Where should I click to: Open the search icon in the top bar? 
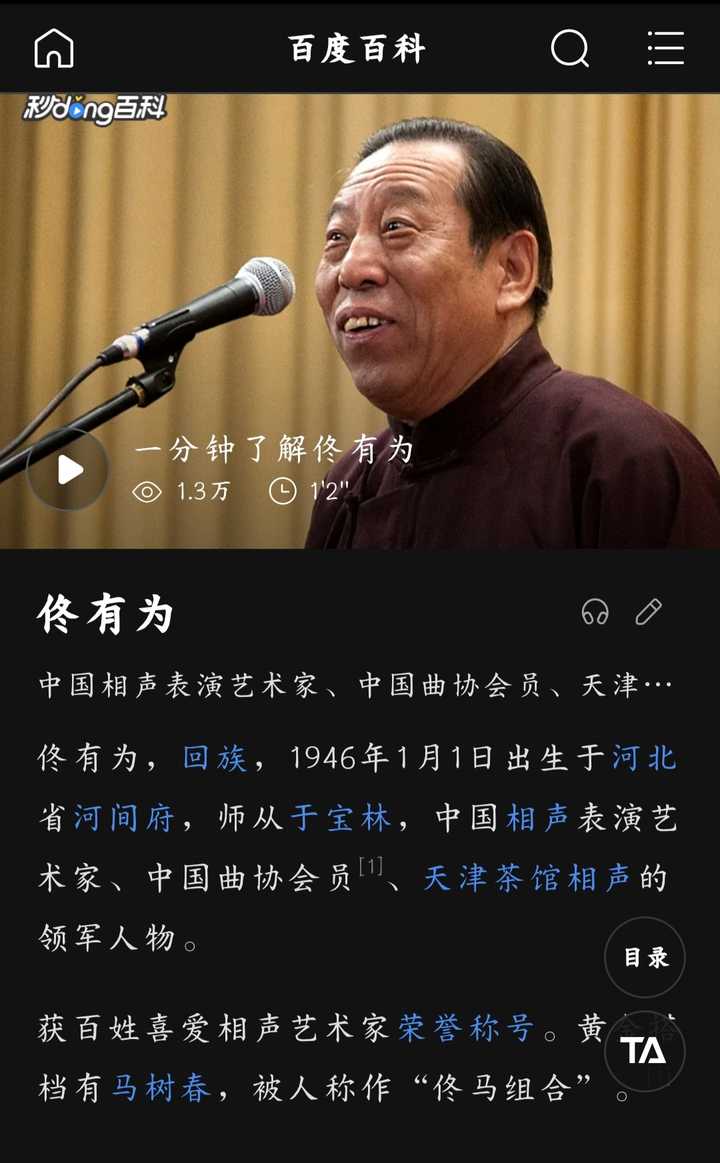(570, 47)
